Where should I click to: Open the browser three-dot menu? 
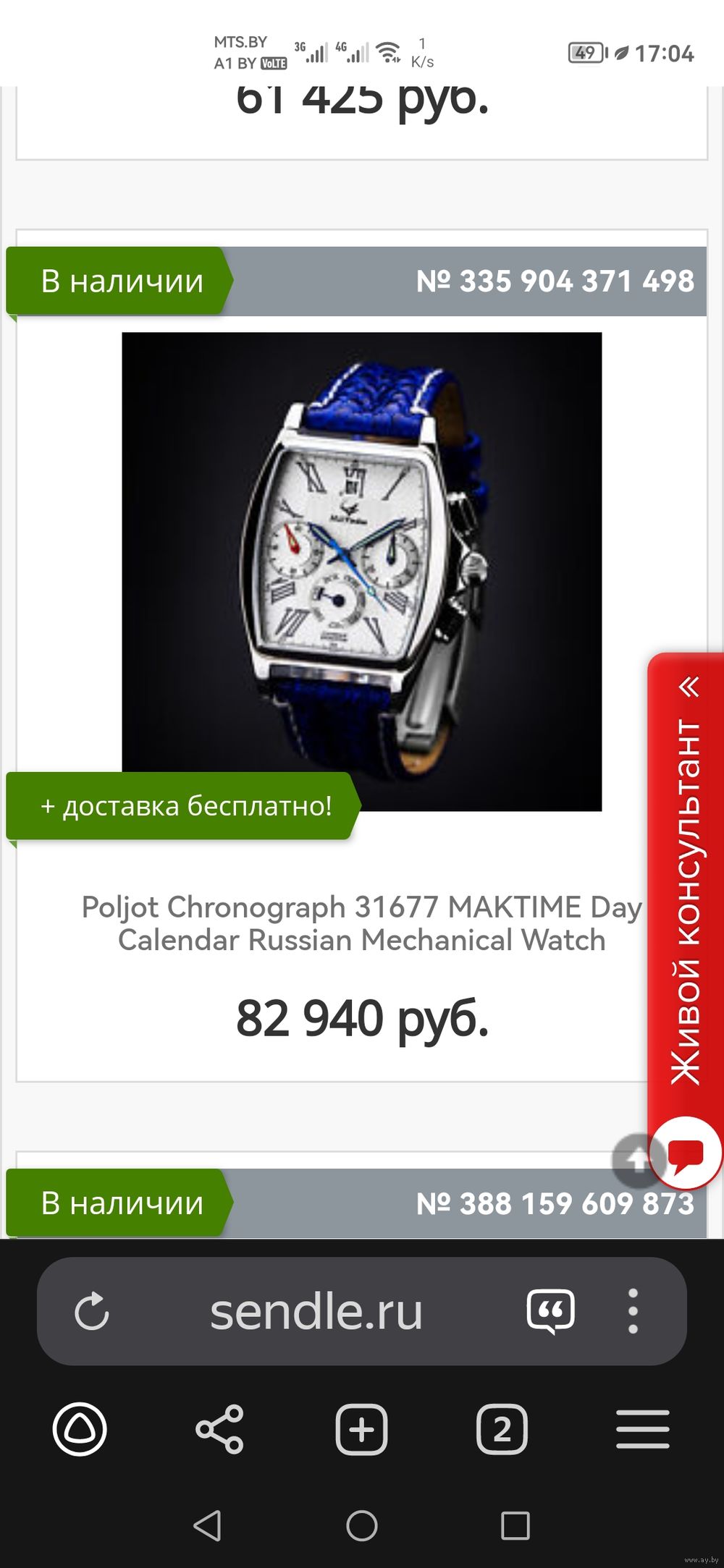[x=633, y=1311]
